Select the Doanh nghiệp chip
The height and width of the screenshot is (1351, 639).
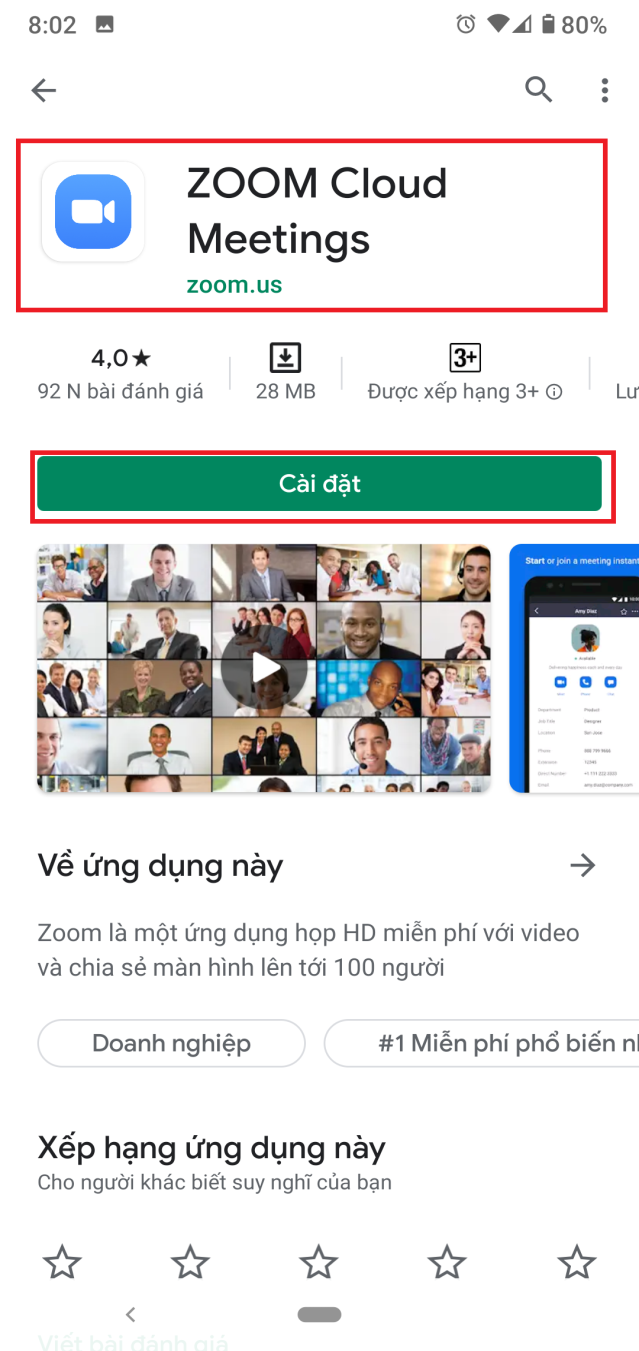click(171, 1044)
